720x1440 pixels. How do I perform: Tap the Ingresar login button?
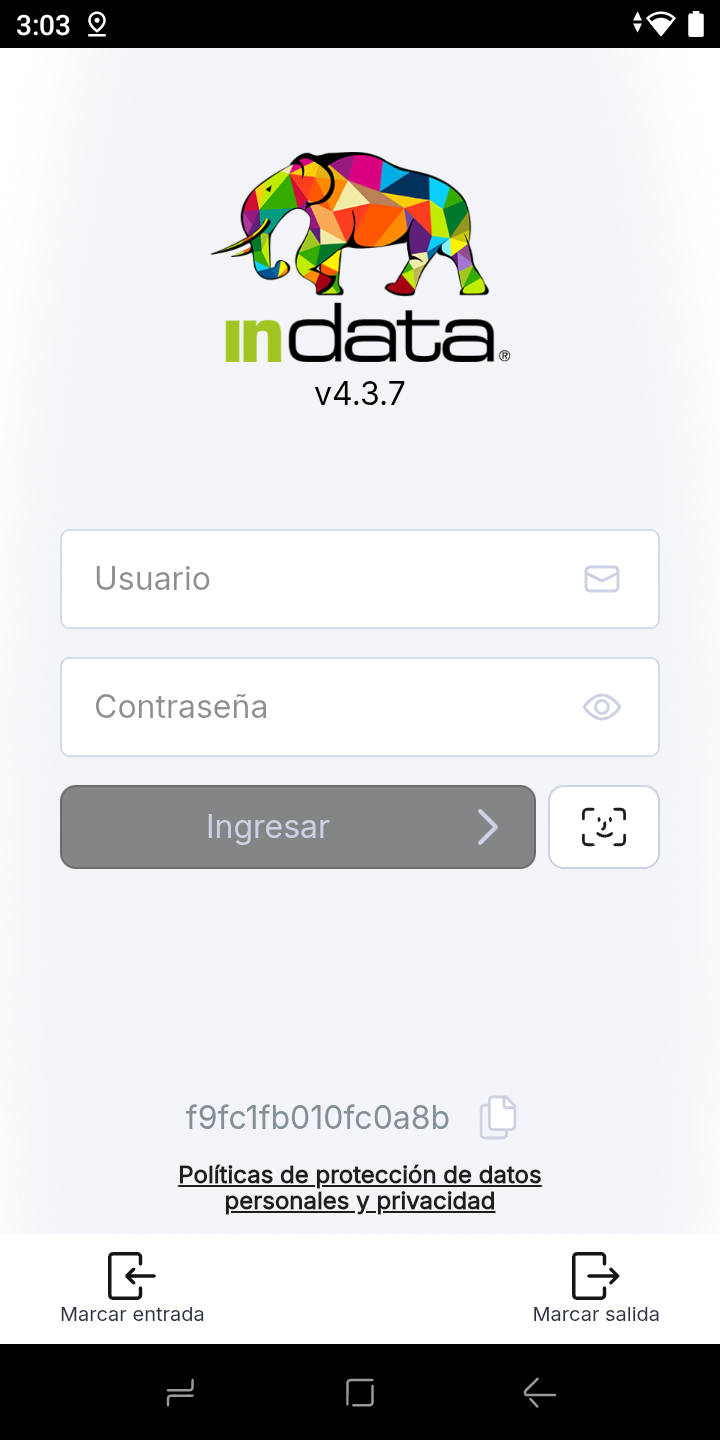(x=298, y=827)
